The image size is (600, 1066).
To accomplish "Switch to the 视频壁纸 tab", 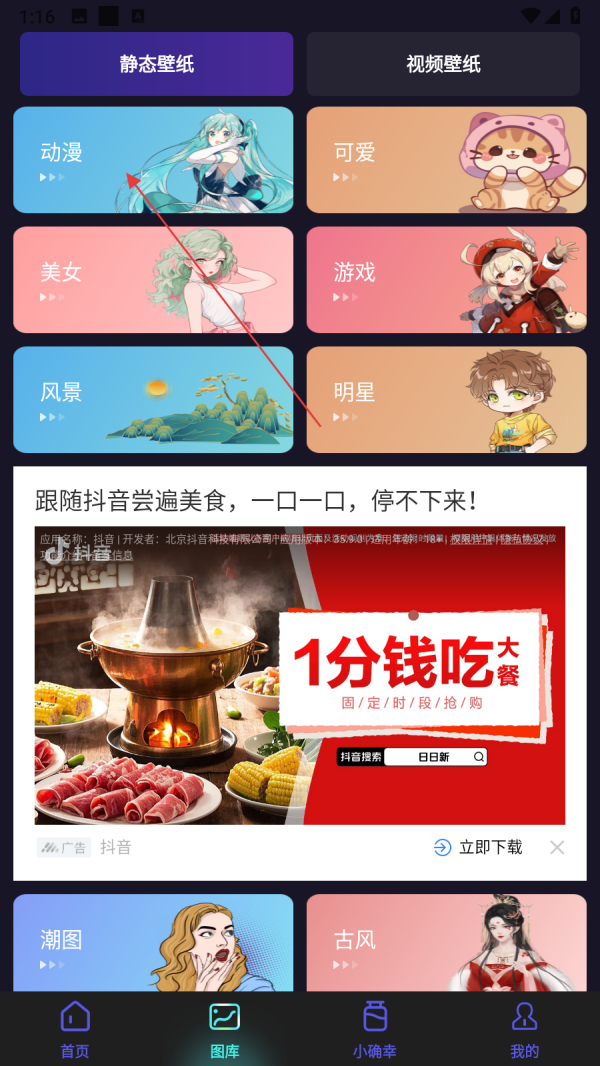I will [443, 64].
